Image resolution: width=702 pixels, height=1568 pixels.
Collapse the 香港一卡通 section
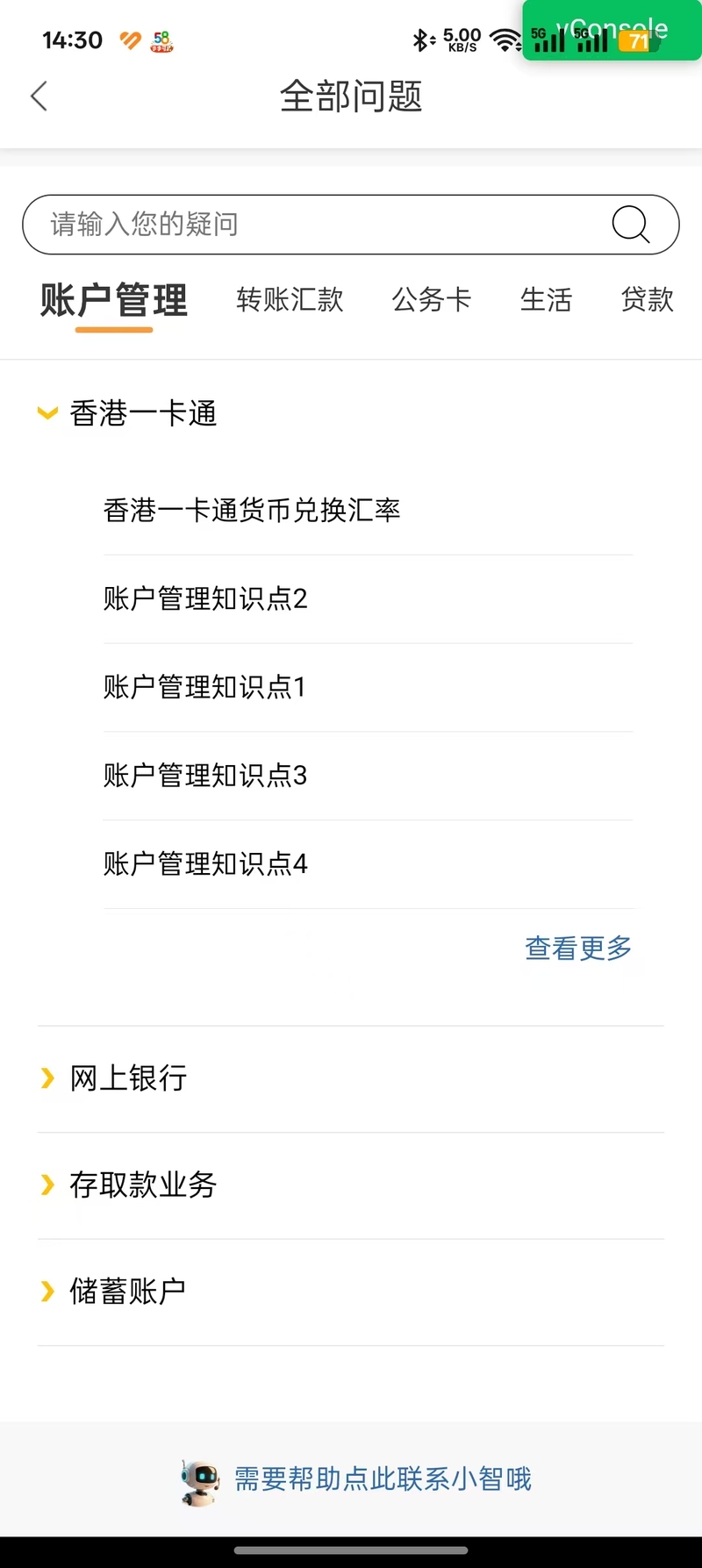pos(127,413)
